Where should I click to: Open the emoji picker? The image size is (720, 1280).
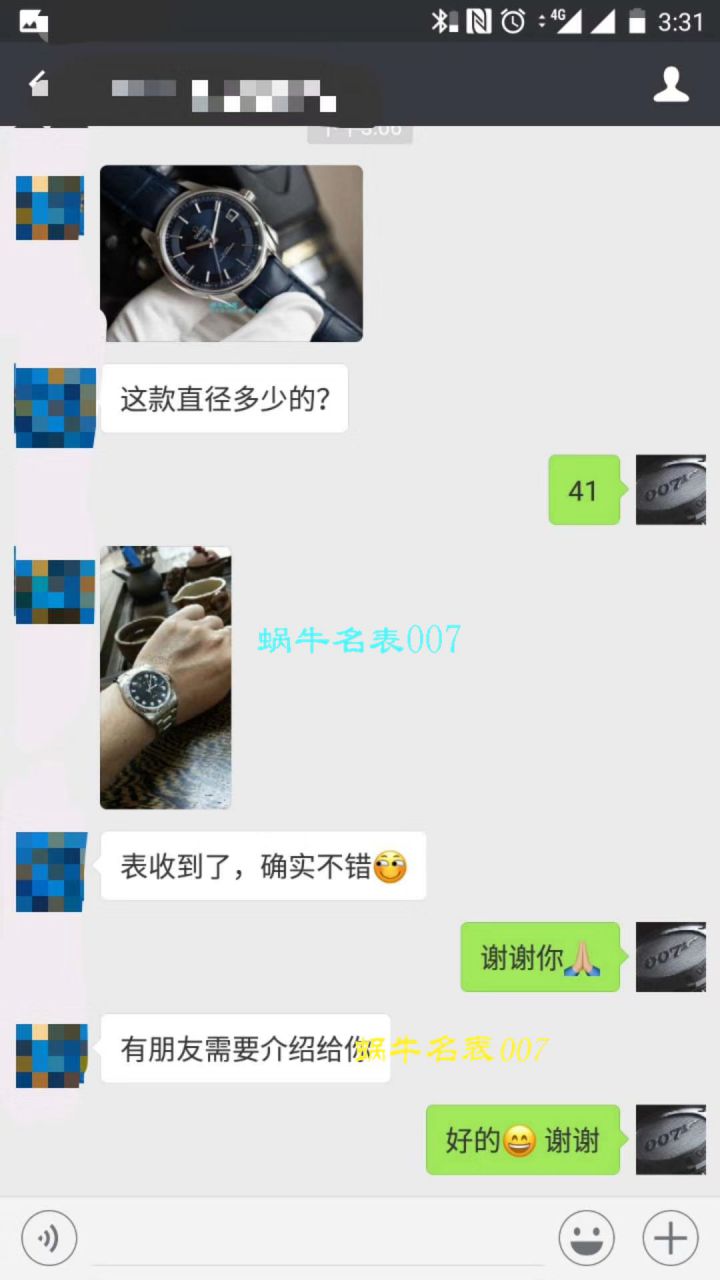click(586, 1238)
